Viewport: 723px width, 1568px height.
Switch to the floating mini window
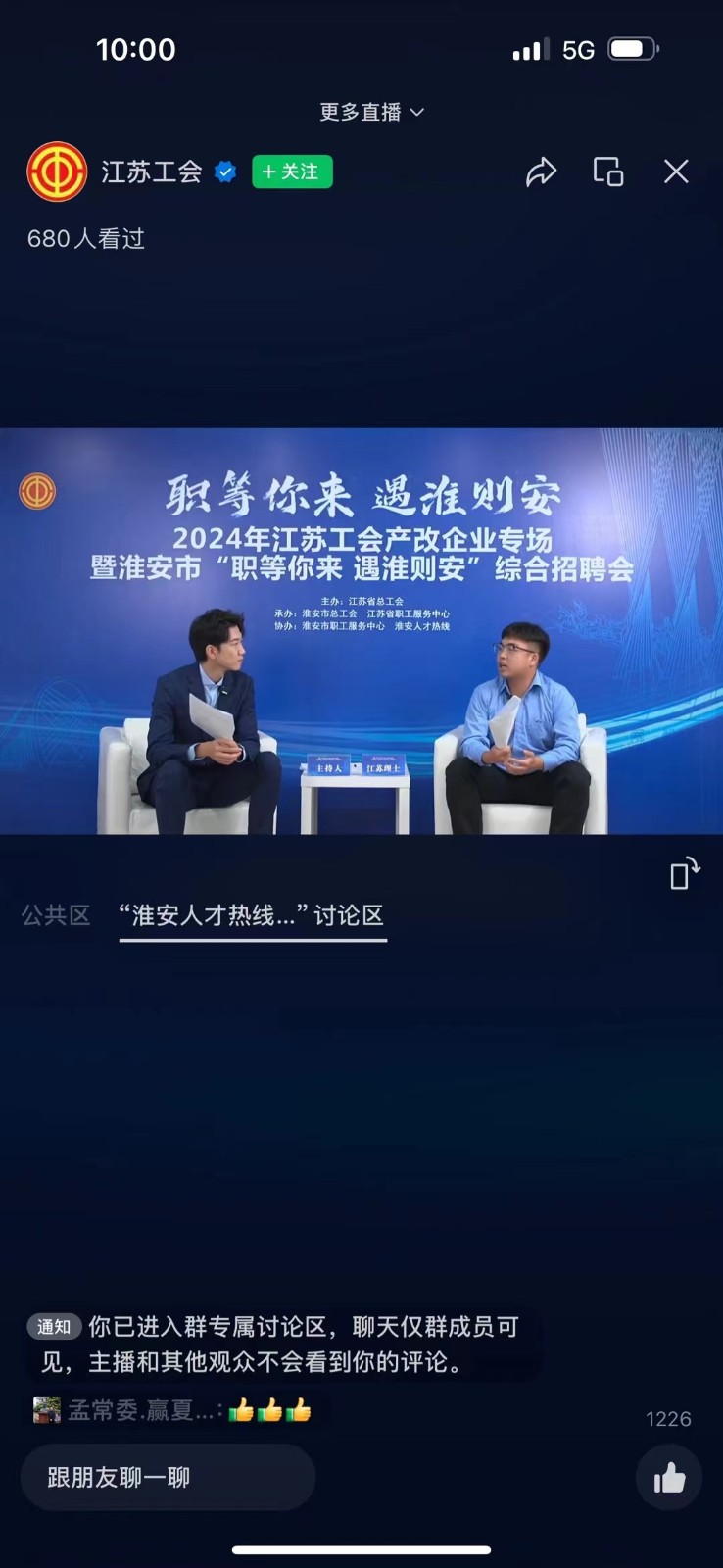(608, 172)
